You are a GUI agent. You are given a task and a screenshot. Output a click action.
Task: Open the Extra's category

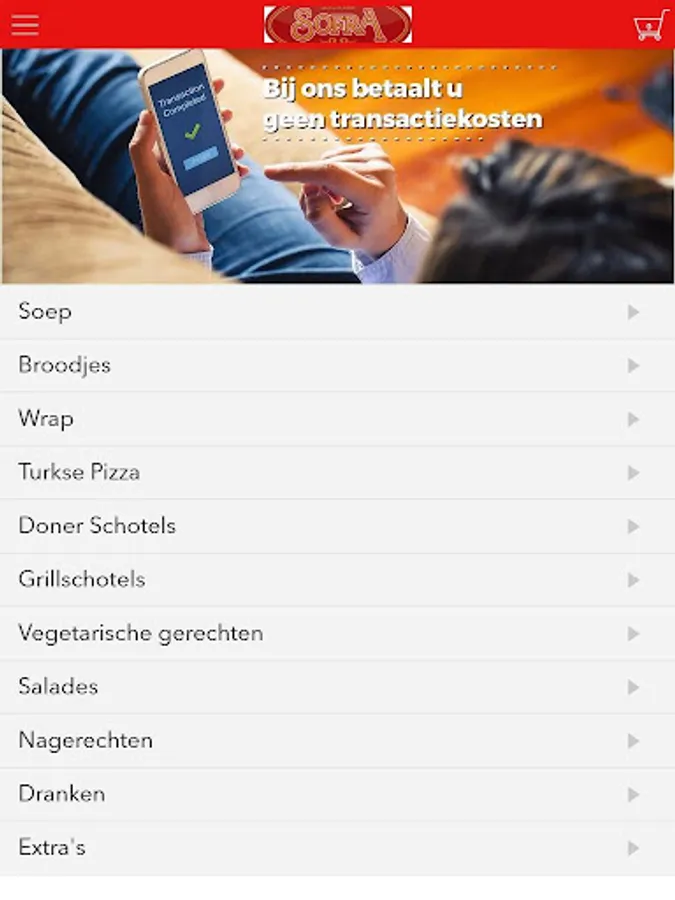[338, 848]
